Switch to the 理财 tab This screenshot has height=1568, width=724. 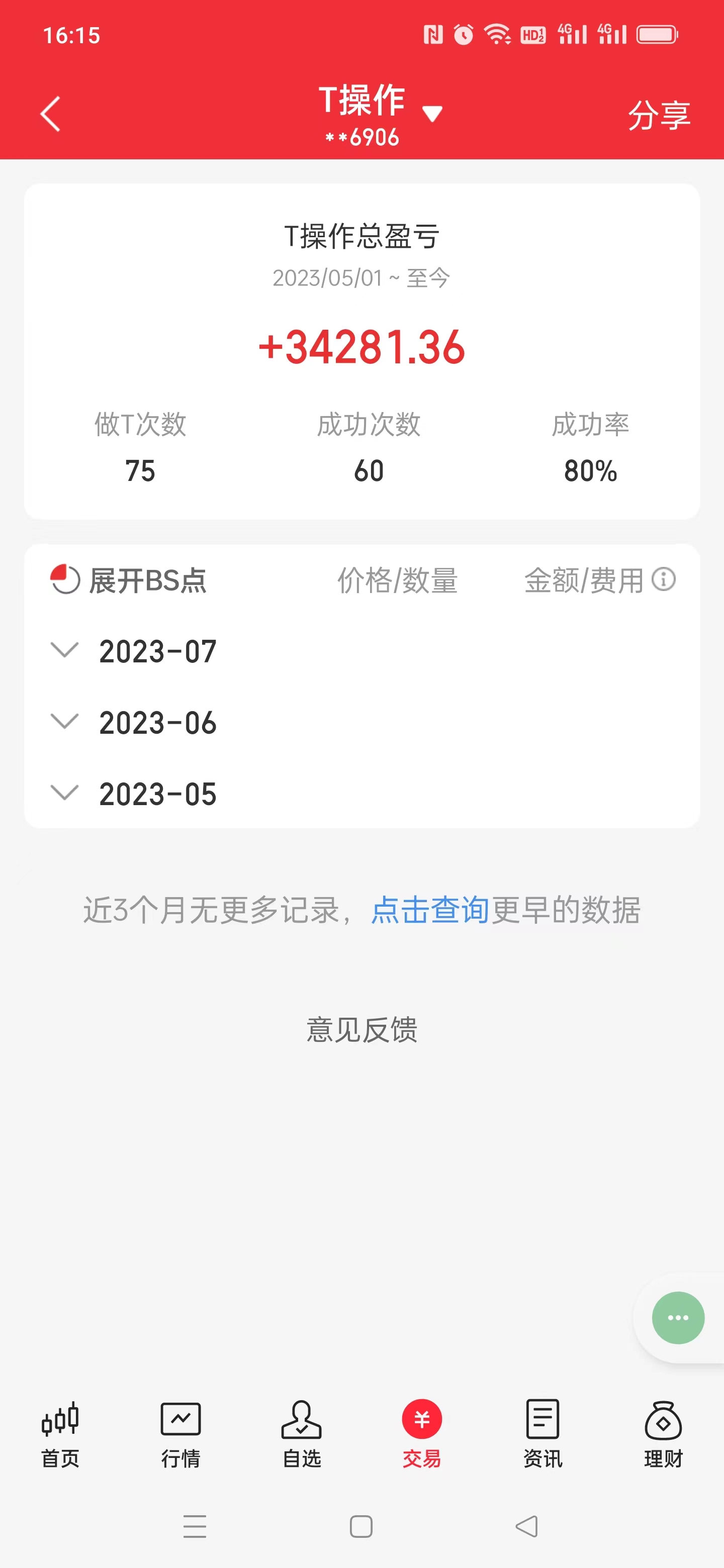click(663, 1433)
